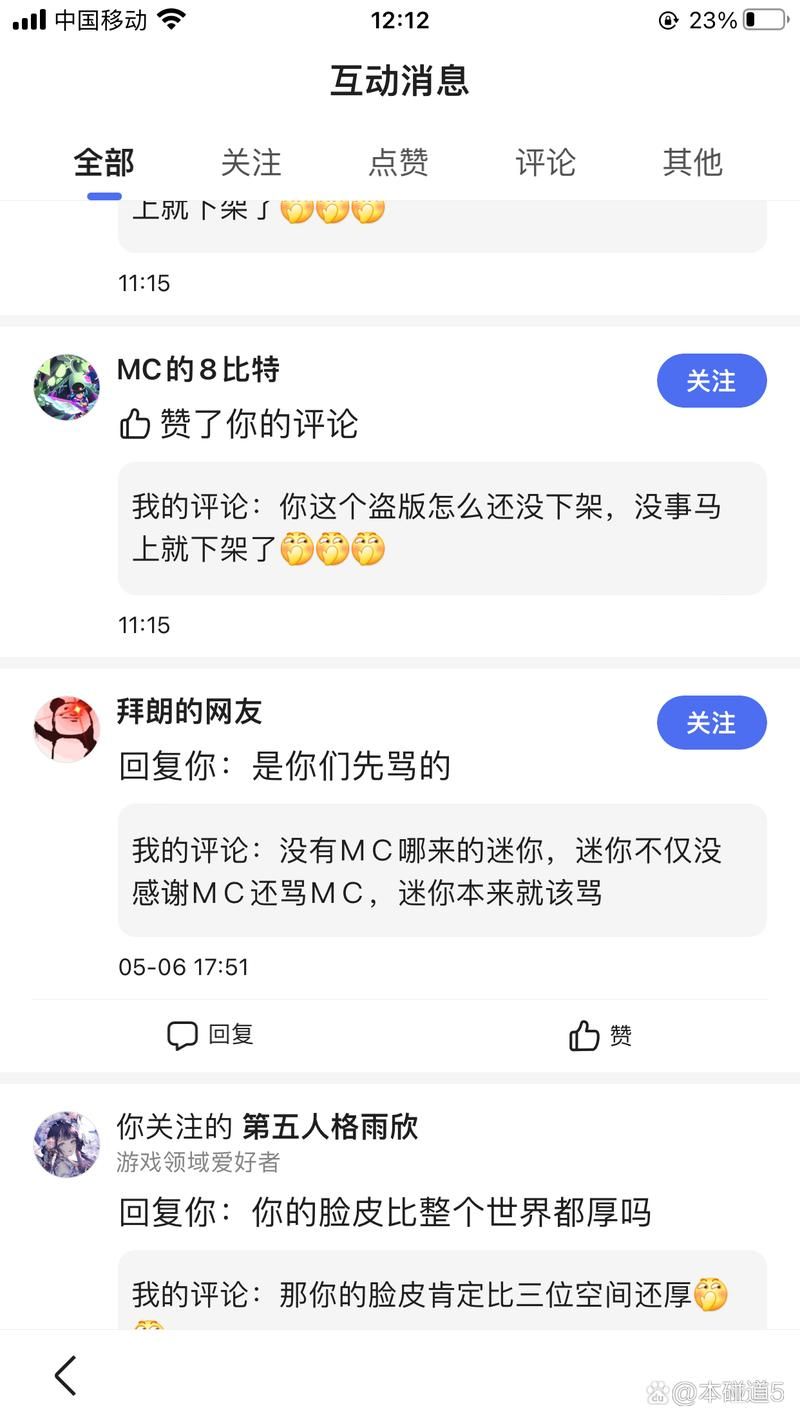This screenshot has width=800, height=1422.
Task: Switch to the 点赞 tab
Action: [x=398, y=162]
